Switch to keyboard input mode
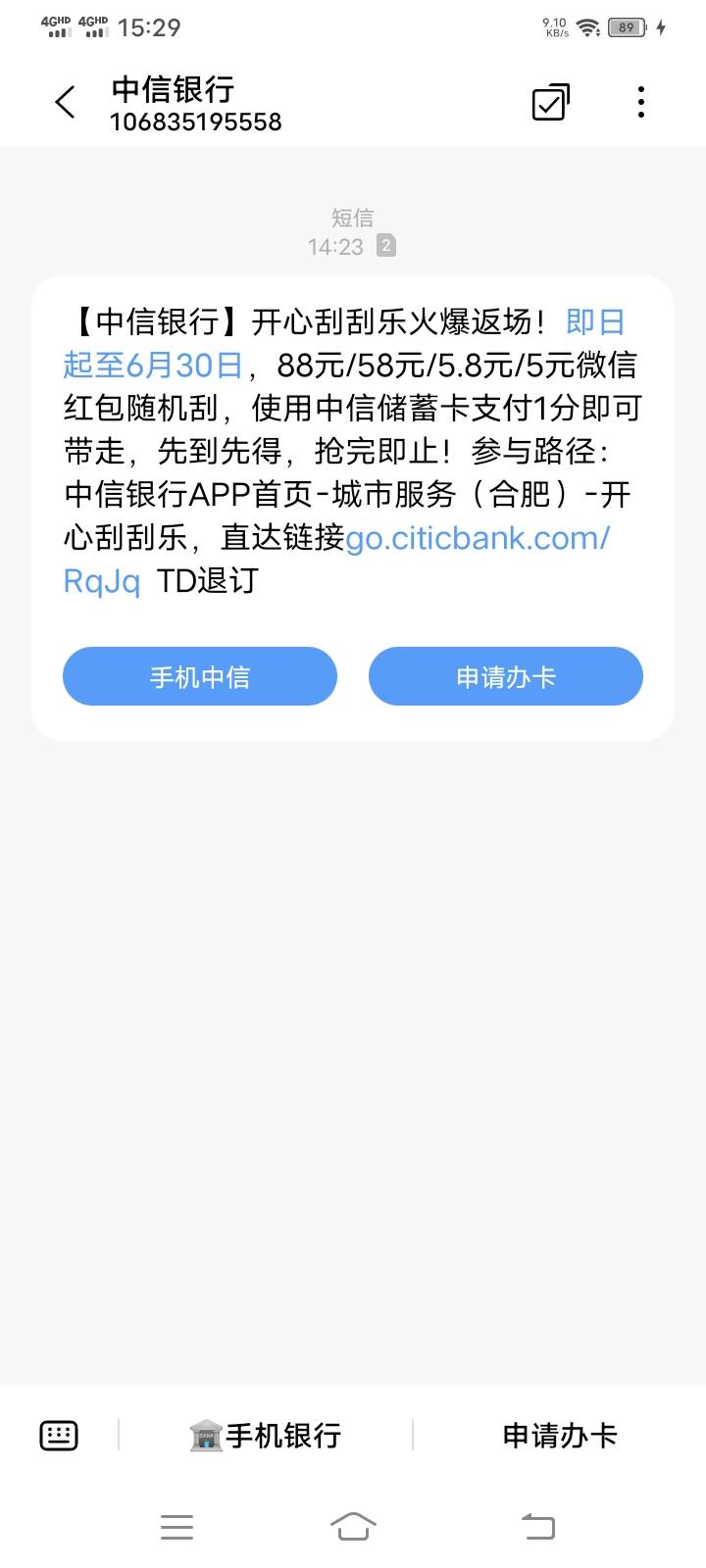This screenshot has height=1568, width=706. pyautogui.click(x=59, y=1436)
